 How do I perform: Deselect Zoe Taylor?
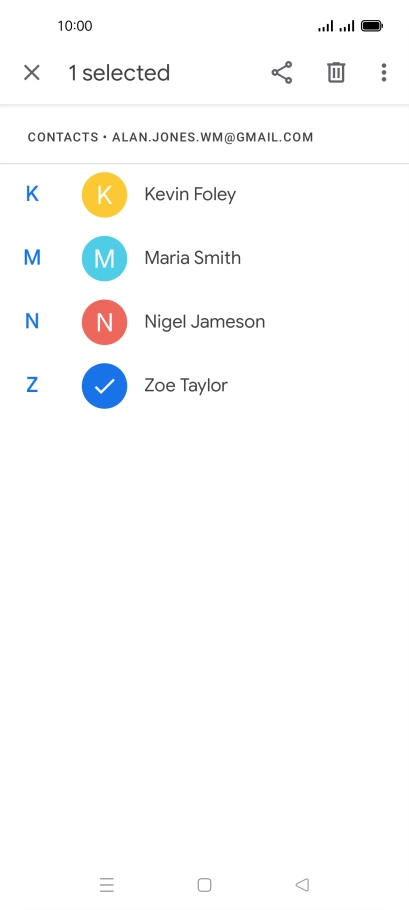coord(204,386)
